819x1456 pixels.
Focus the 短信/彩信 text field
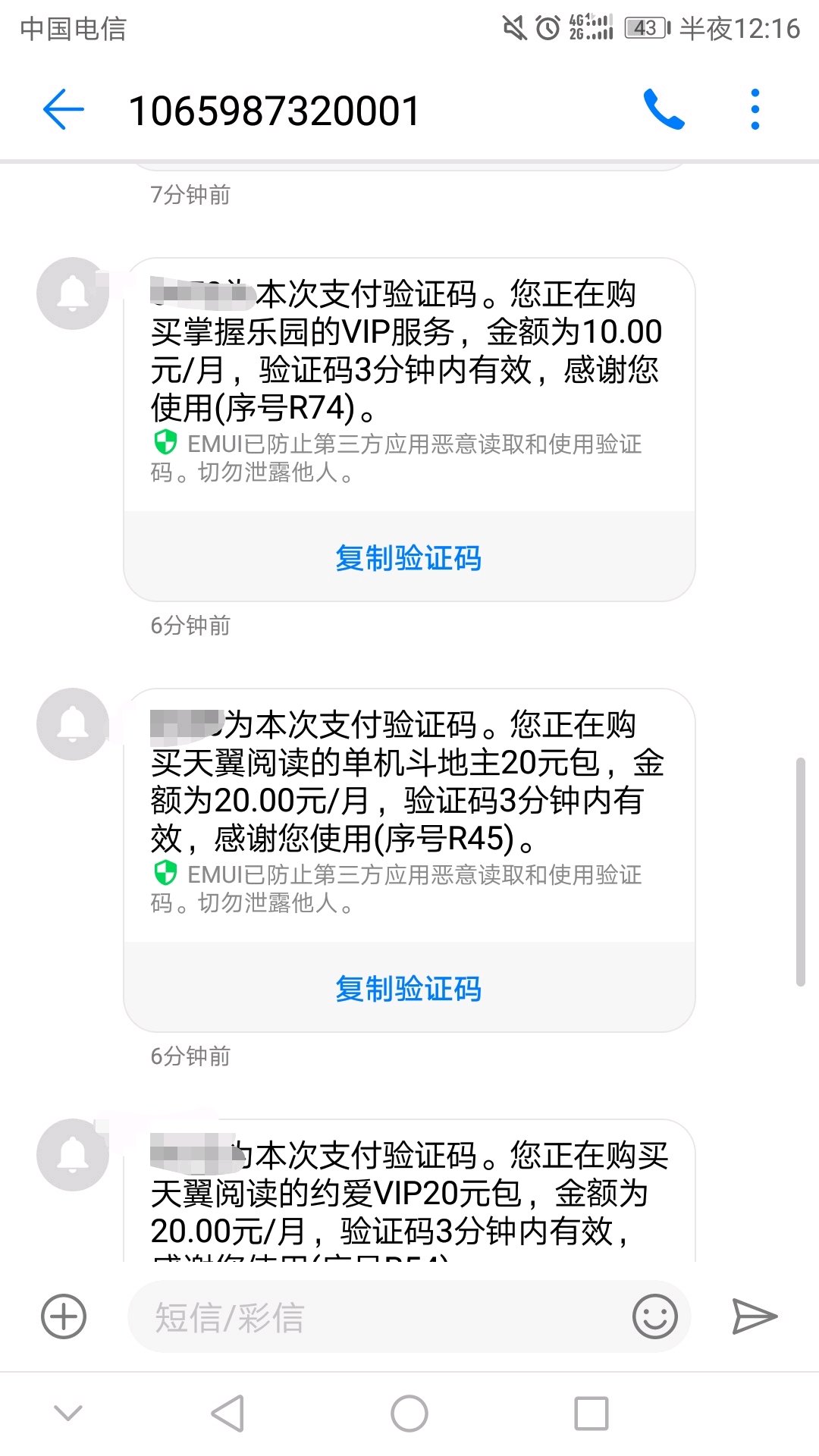click(x=379, y=1317)
